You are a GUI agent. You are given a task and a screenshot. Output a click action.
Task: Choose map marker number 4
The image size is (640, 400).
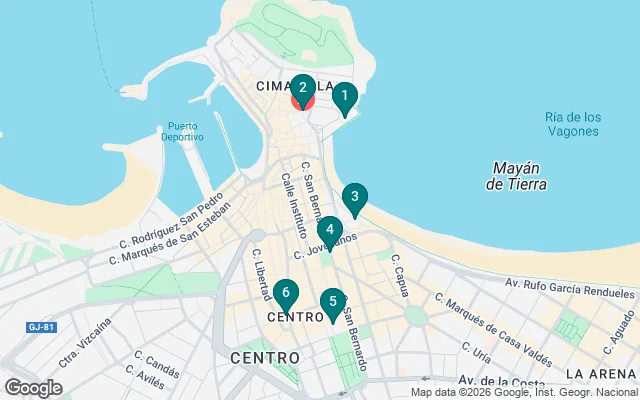click(x=330, y=230)
